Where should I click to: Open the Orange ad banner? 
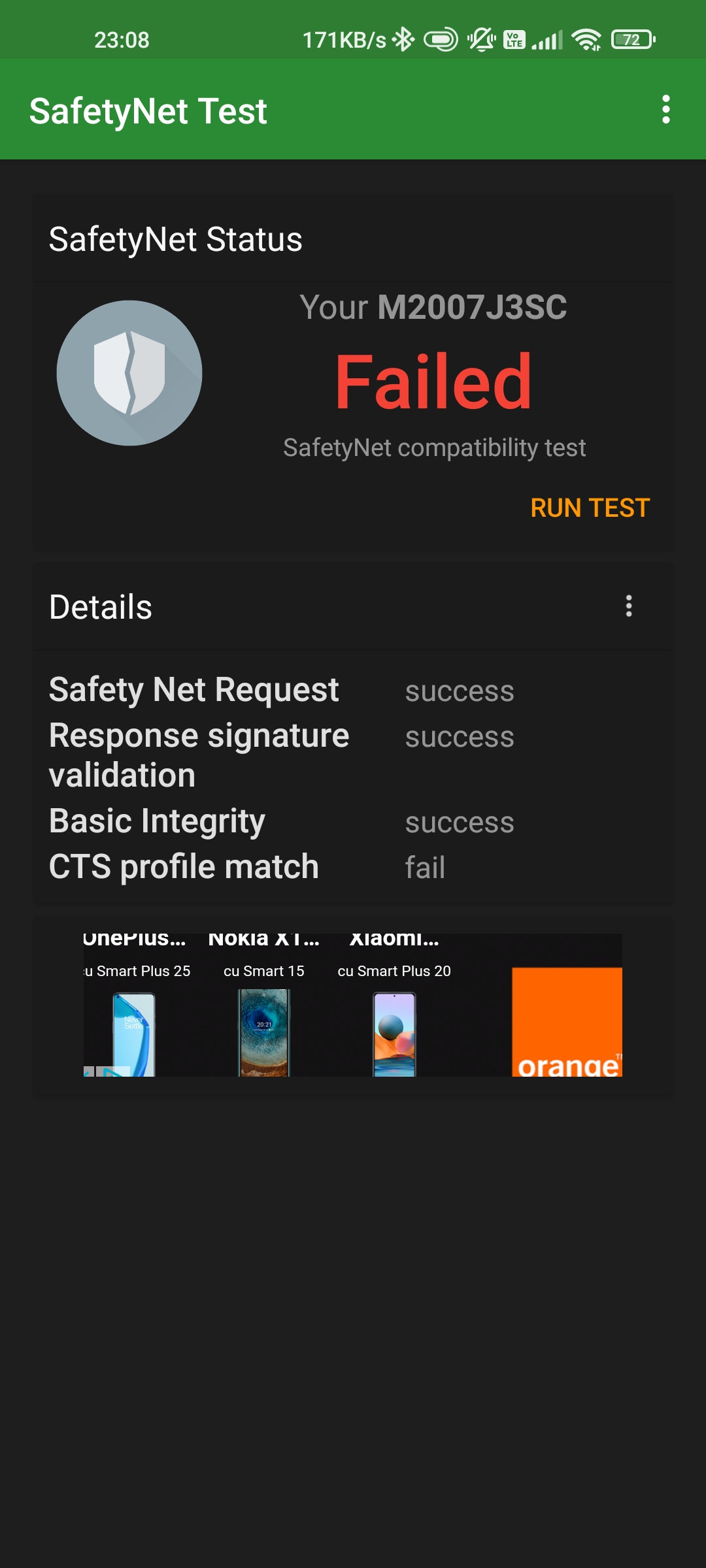pos(567,1022)
